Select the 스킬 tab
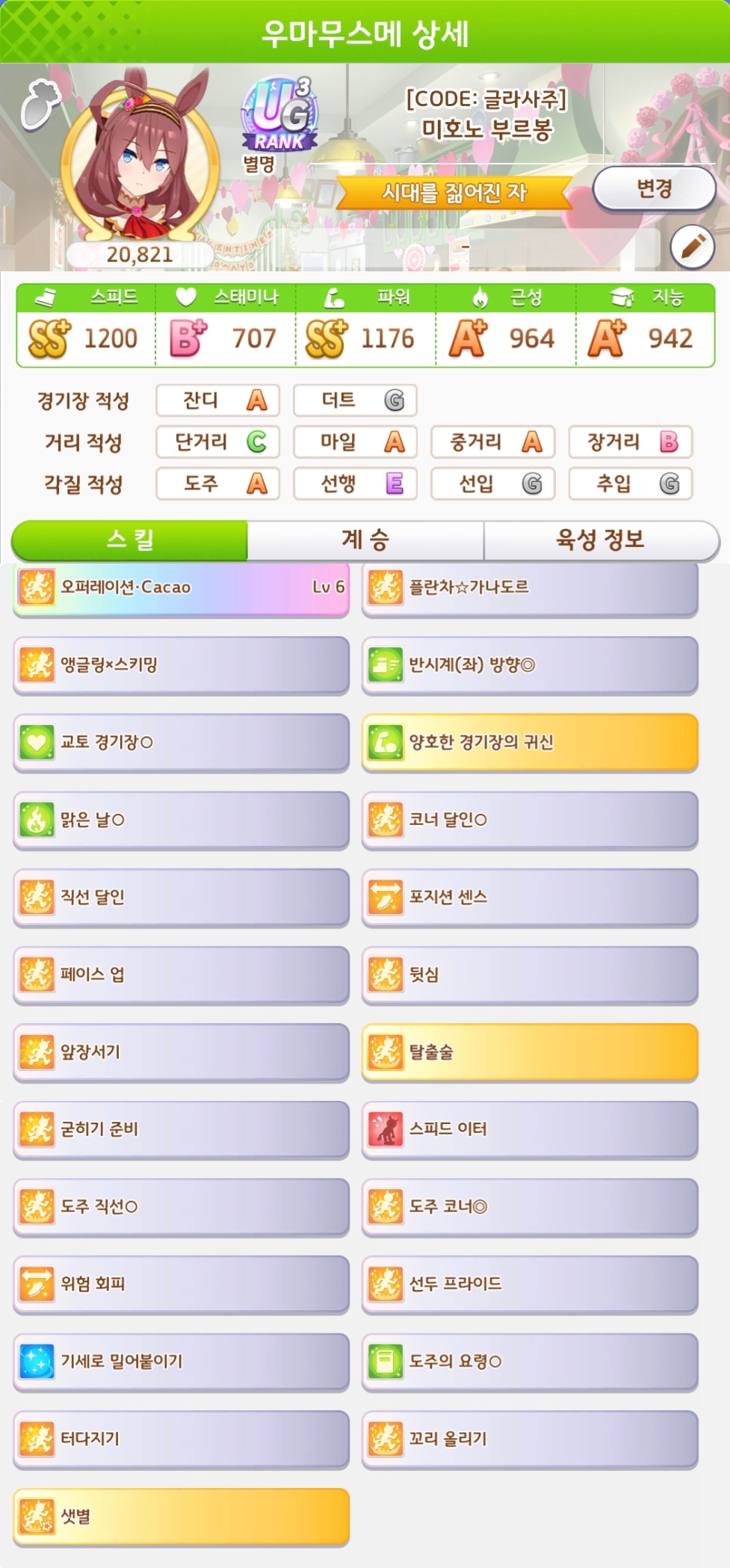730x1568 pixels. point(130,540)
